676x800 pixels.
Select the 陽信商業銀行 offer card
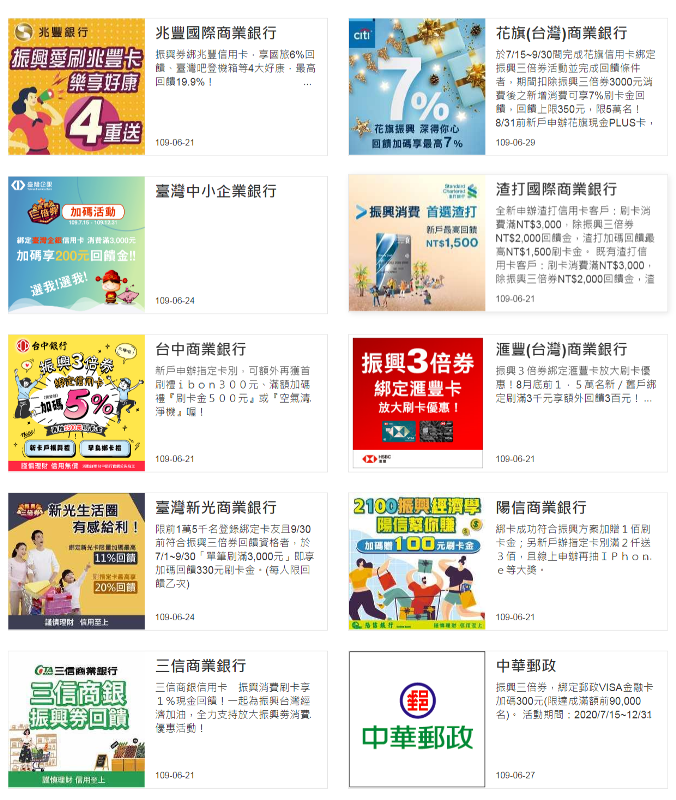508,561
